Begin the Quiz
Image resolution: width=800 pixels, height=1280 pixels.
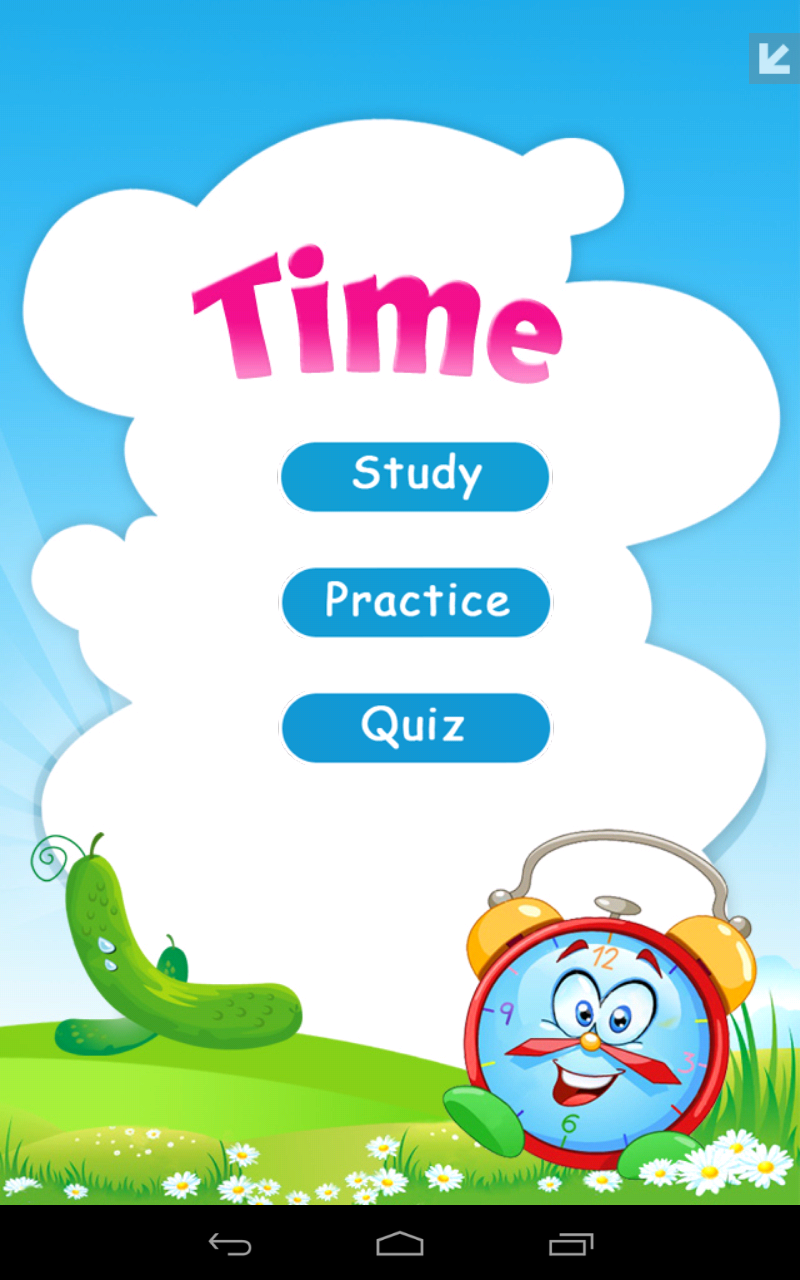[x=414, y=727]
